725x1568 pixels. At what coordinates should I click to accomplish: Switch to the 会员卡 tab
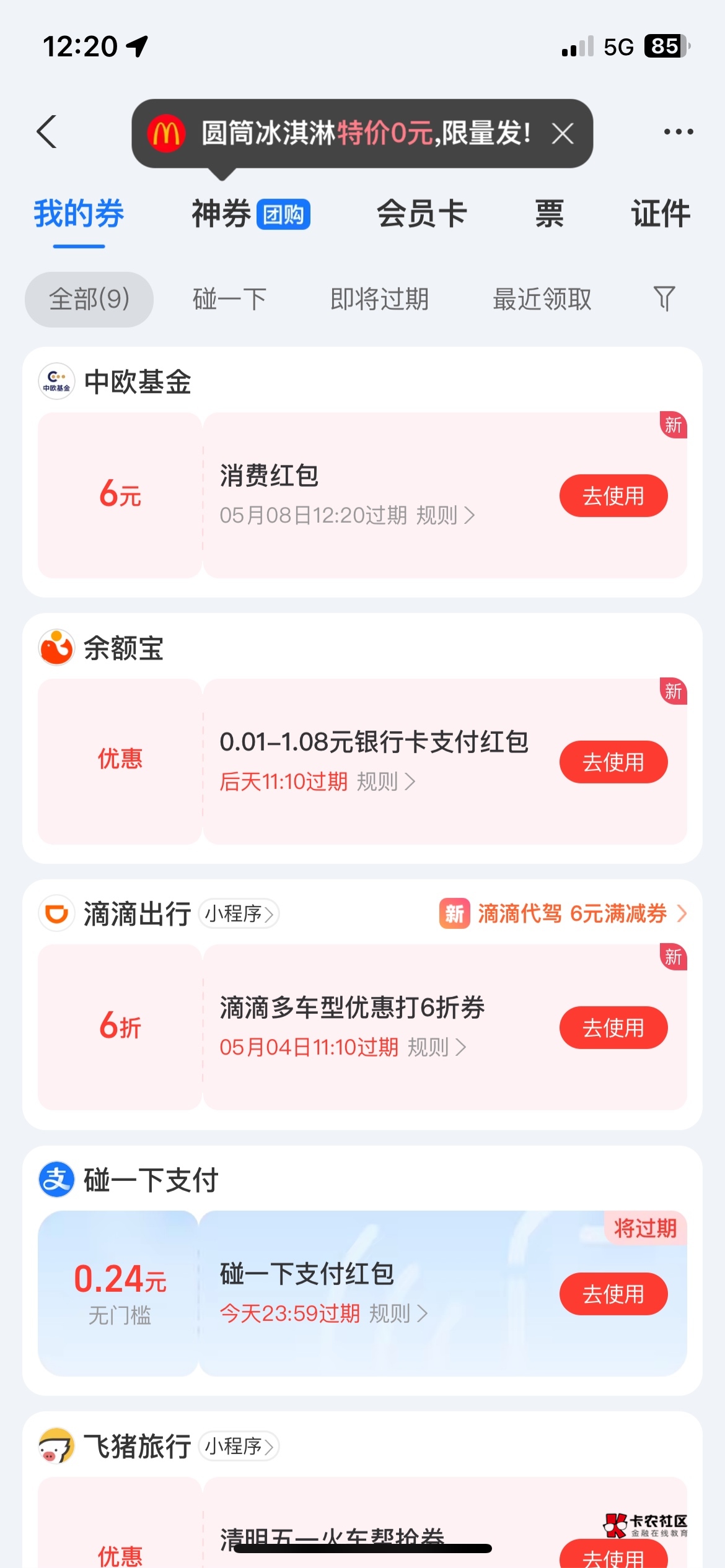coord(421,214)
